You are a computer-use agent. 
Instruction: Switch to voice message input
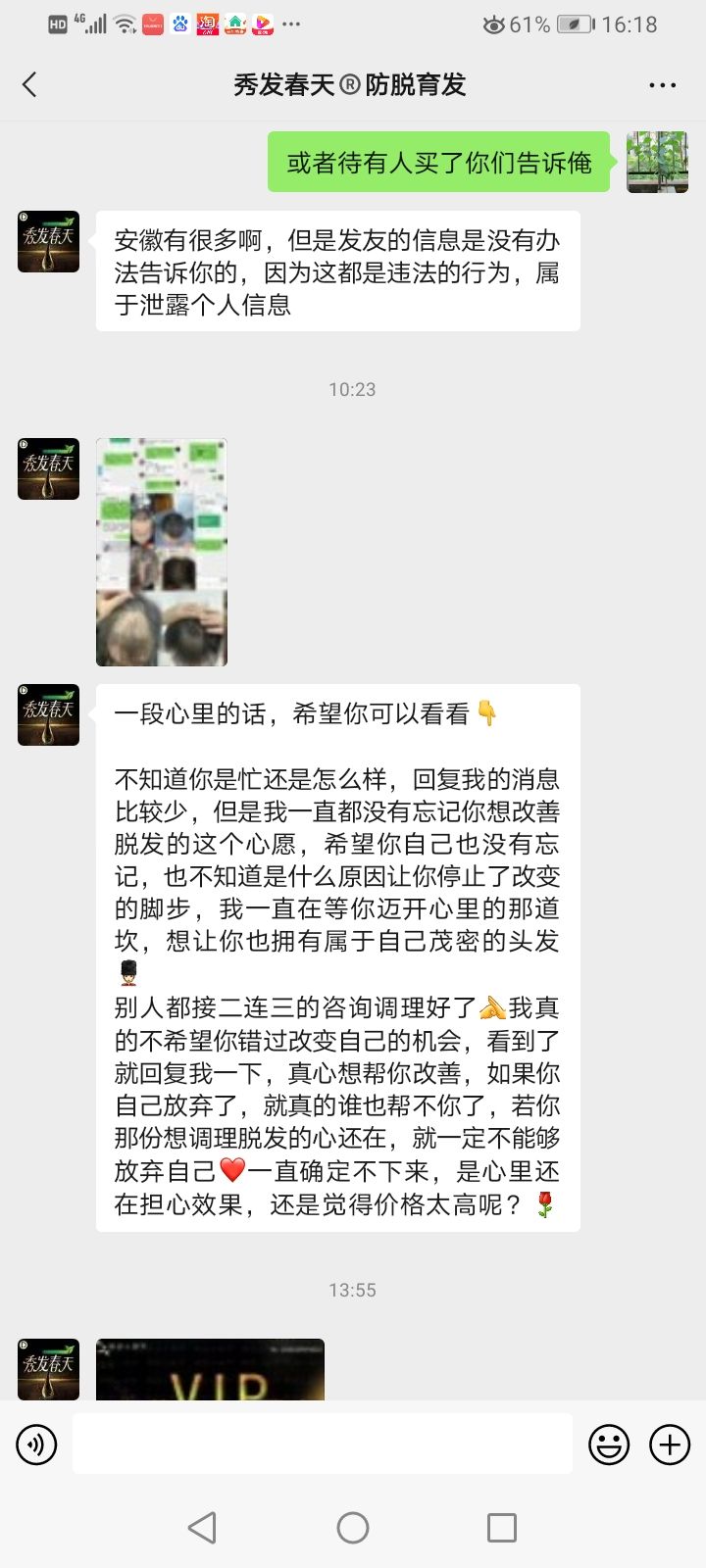(37, 1445)
